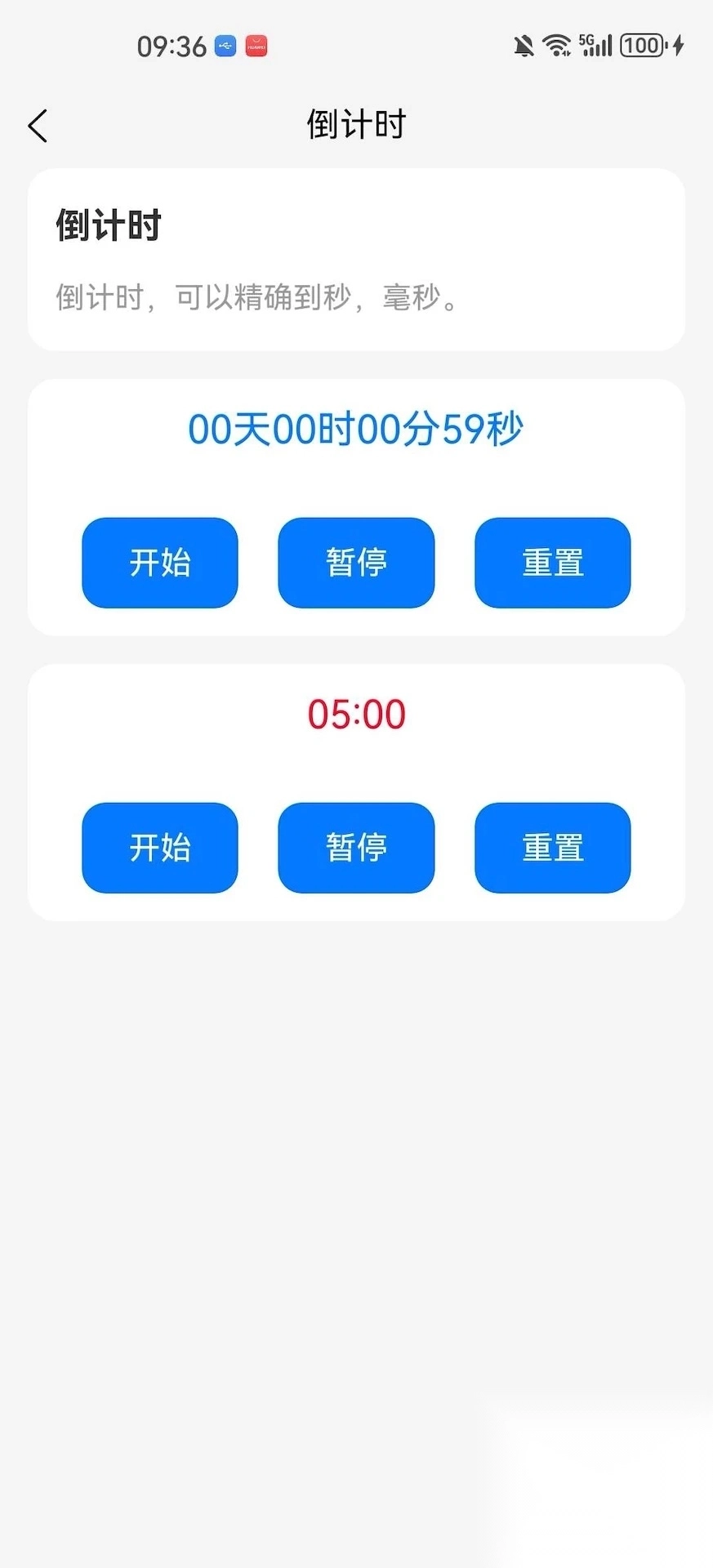Tap the 倒计时 description card heading

coord(109,226)
